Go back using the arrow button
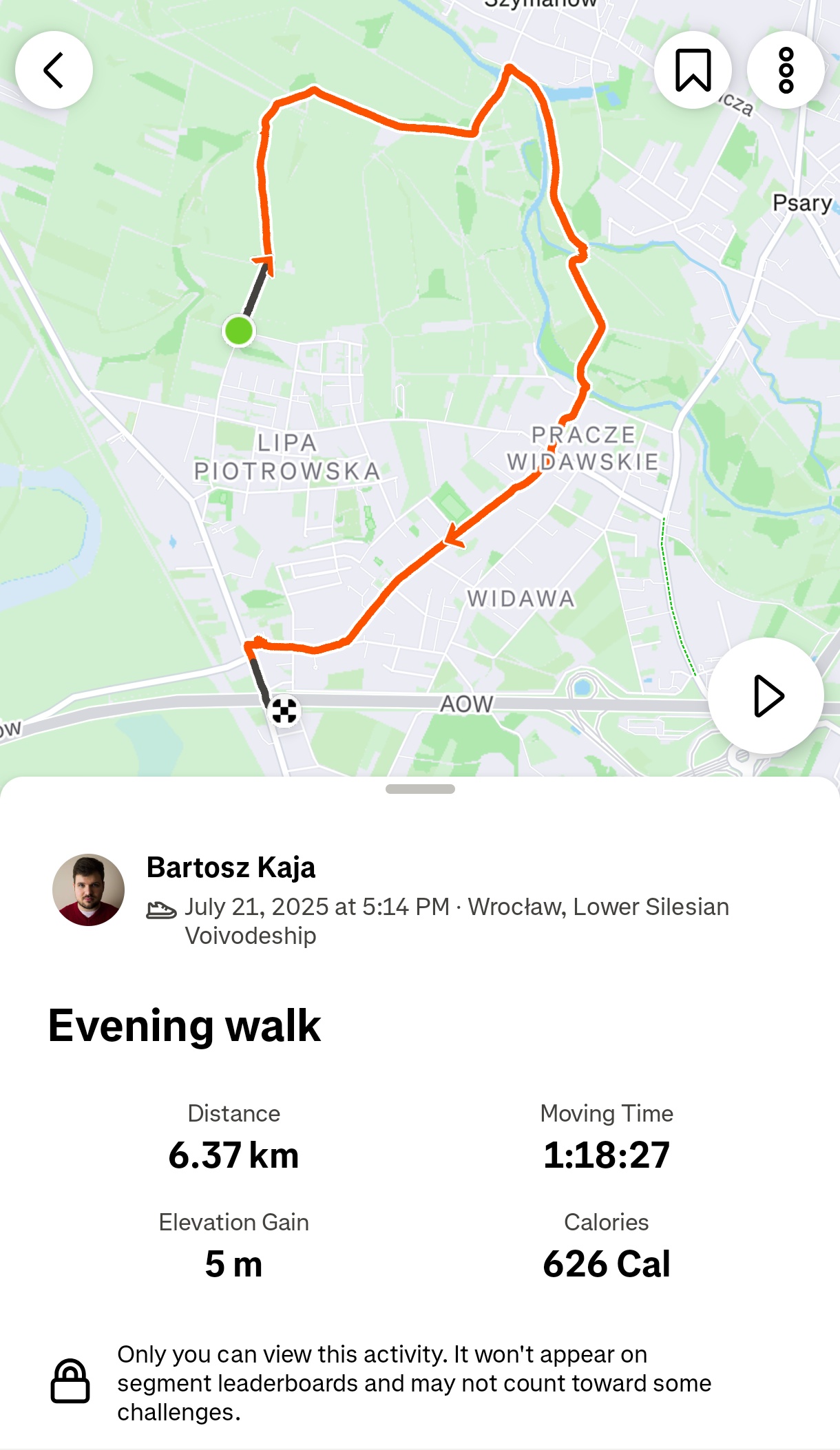 [x=54, y=70]
